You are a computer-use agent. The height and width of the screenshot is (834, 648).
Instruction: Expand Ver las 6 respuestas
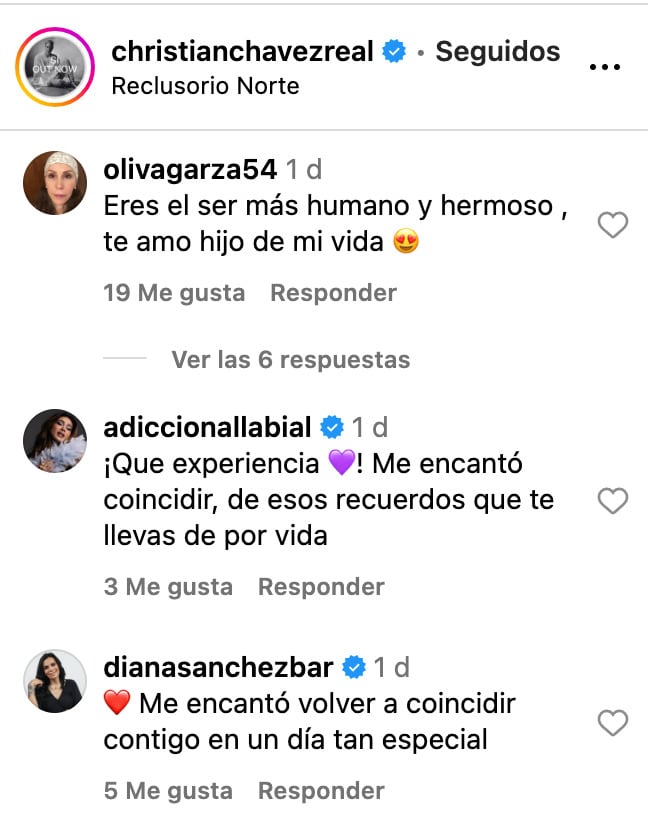[x=290, y=359]
